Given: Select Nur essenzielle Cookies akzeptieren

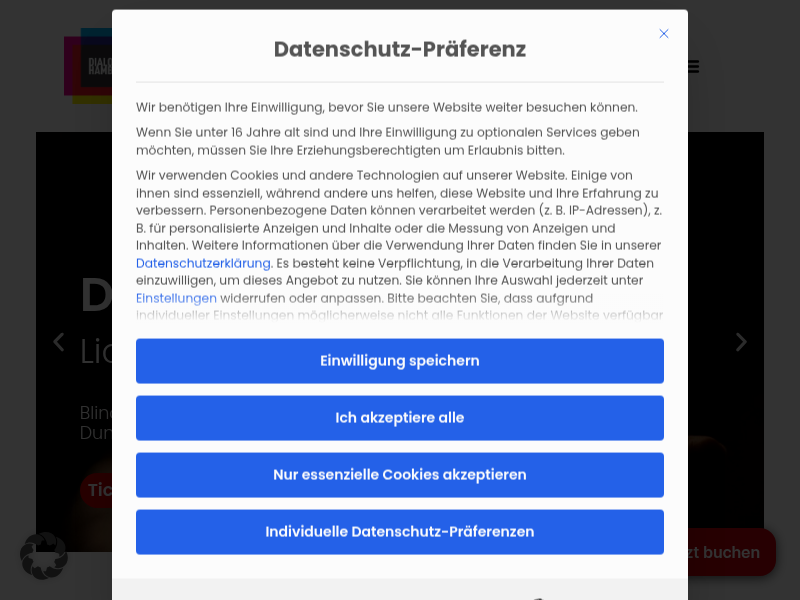Looking at the screenshot, I should tap(400, 475).
